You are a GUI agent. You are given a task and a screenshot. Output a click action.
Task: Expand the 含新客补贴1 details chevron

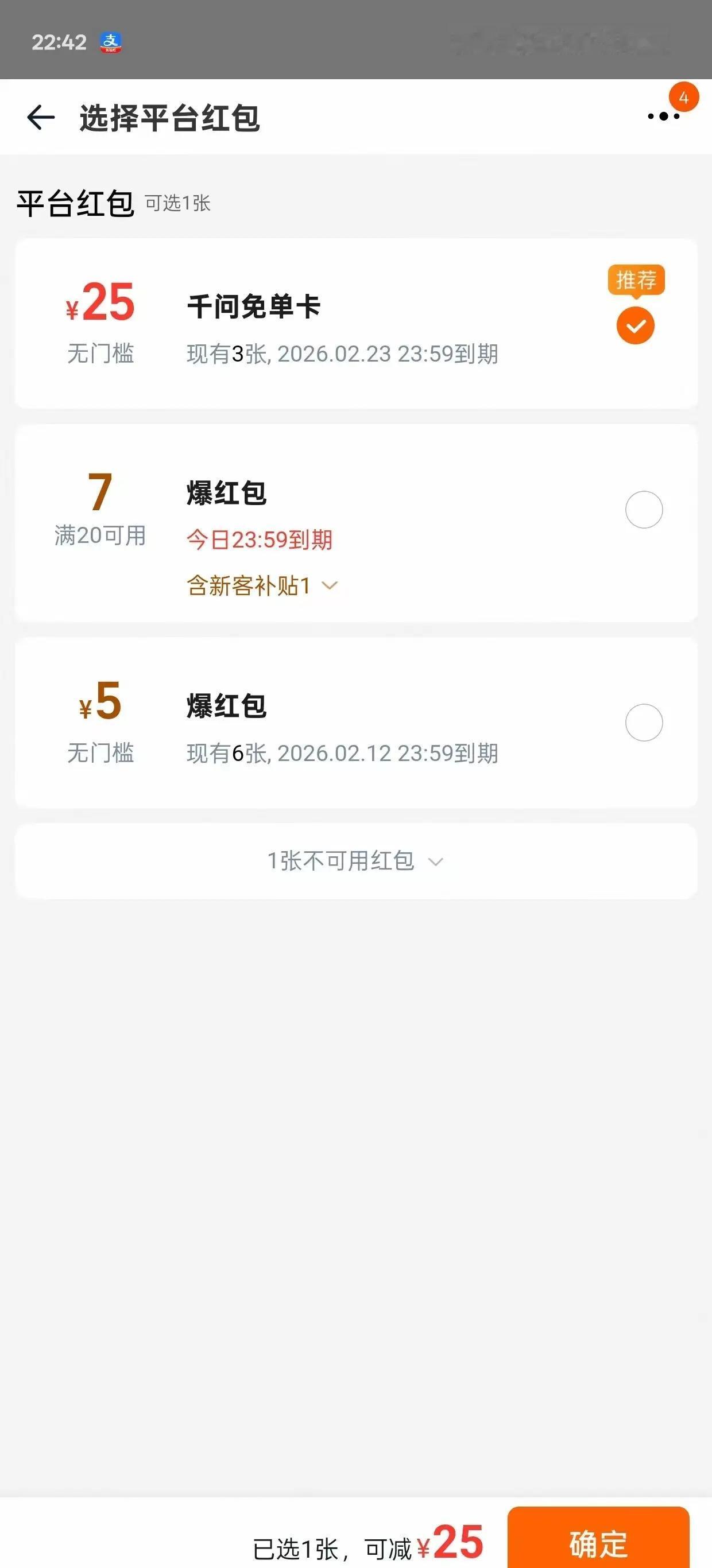pos(330,586)
